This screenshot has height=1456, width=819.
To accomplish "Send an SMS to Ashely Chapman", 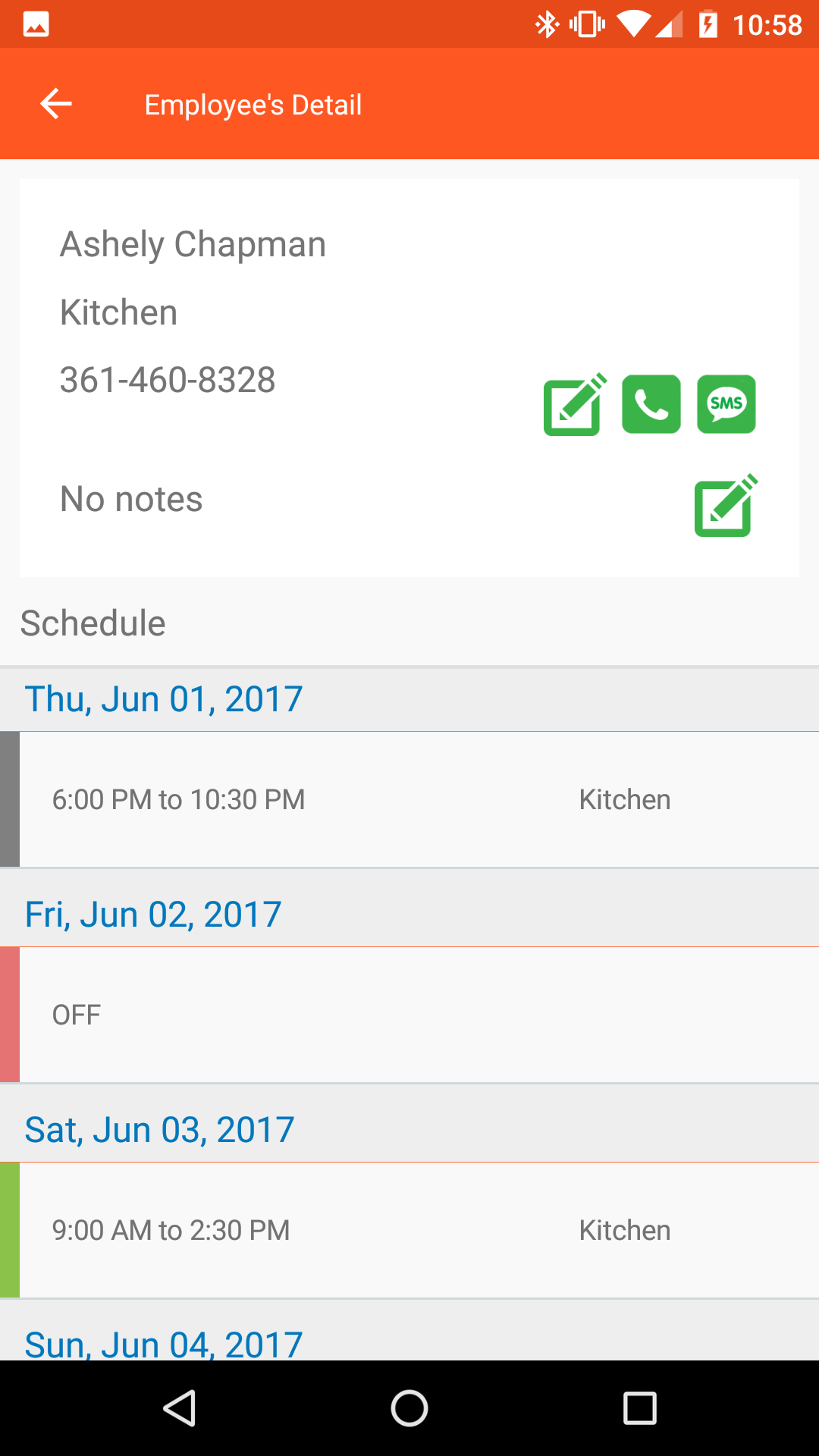I will [x=726, y=404].
